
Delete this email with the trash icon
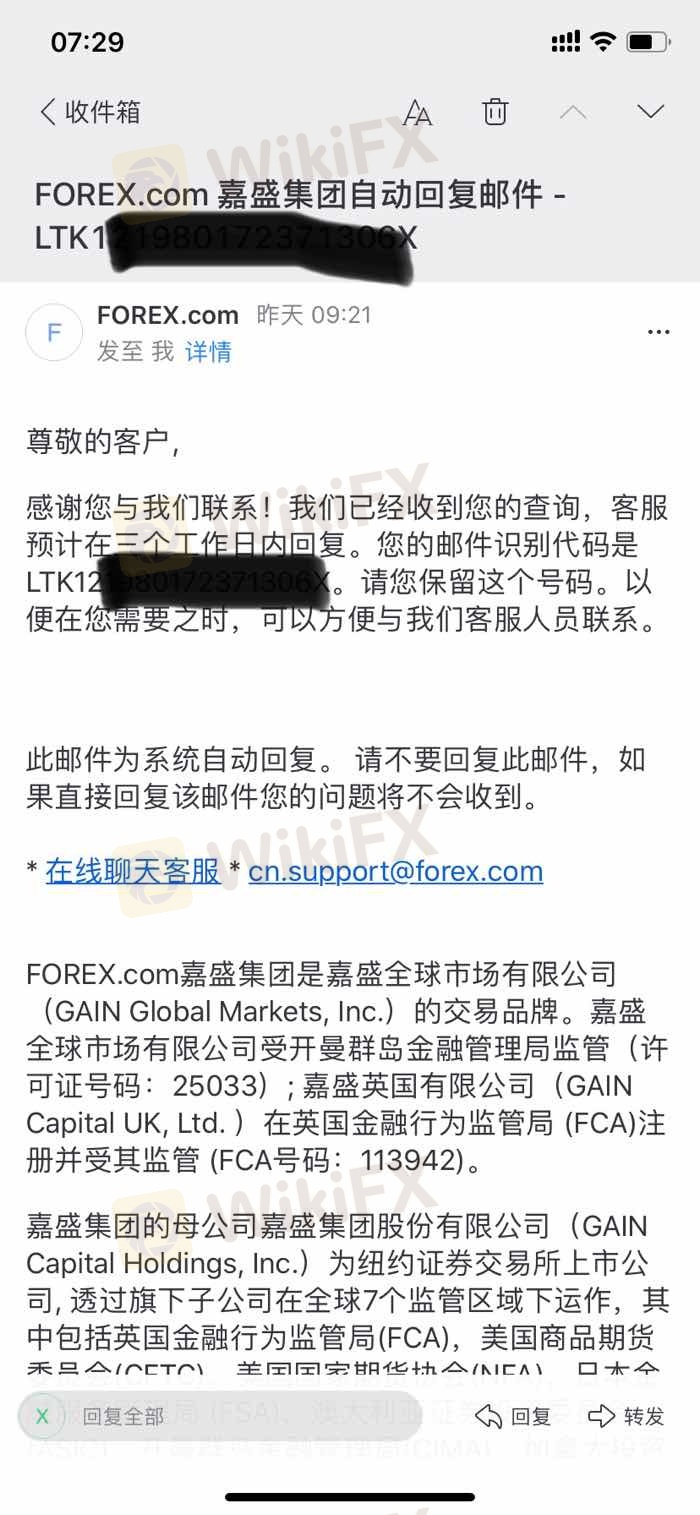(495, 111)
